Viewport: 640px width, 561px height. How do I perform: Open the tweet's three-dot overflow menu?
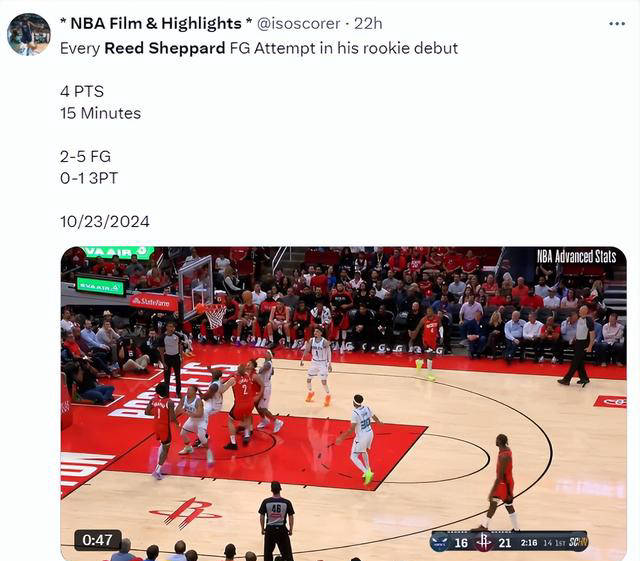coord(616,24)
